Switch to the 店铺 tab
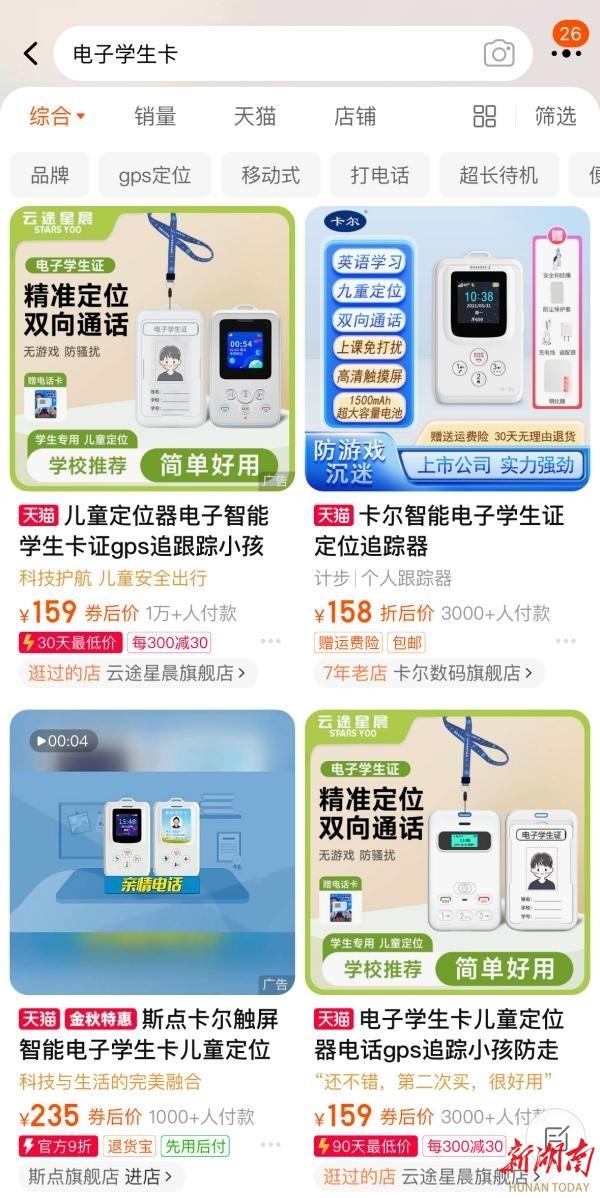Screen dimensions: 600x1198 pos(355,116)
